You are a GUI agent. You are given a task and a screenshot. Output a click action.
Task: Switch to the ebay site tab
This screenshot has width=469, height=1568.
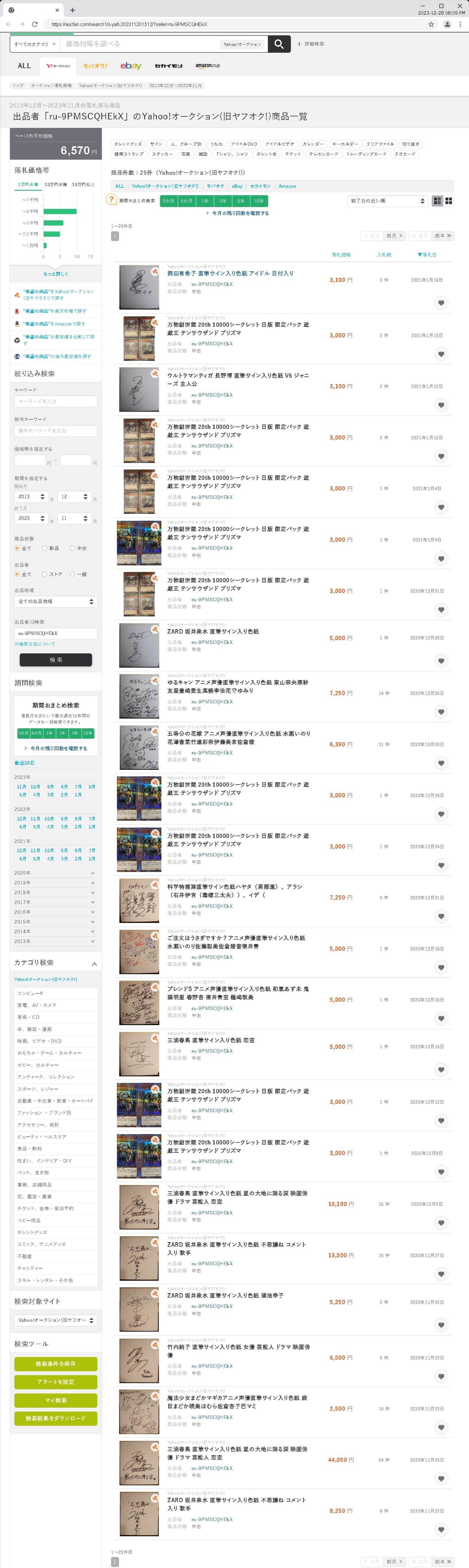point(130,66)
